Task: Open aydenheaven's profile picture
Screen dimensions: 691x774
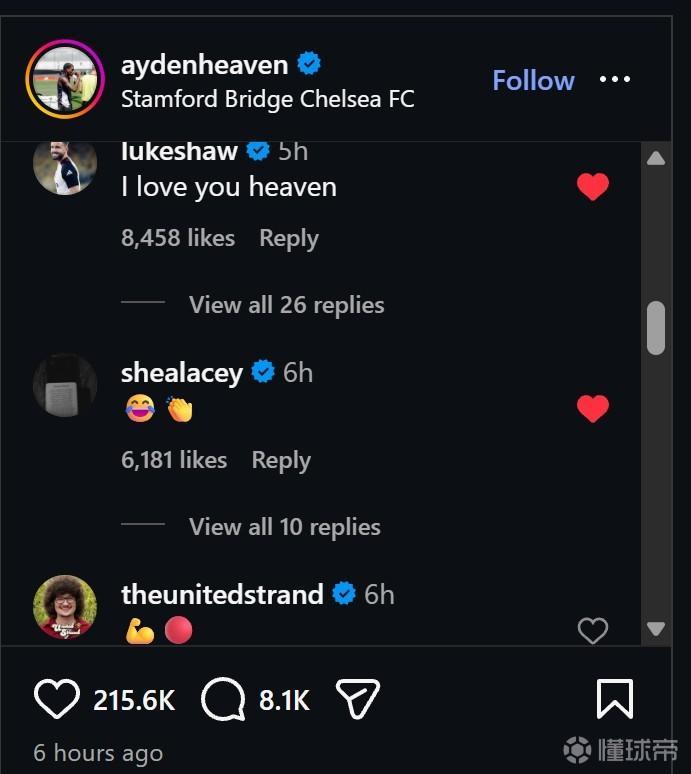Action: (x=64, y=80)
